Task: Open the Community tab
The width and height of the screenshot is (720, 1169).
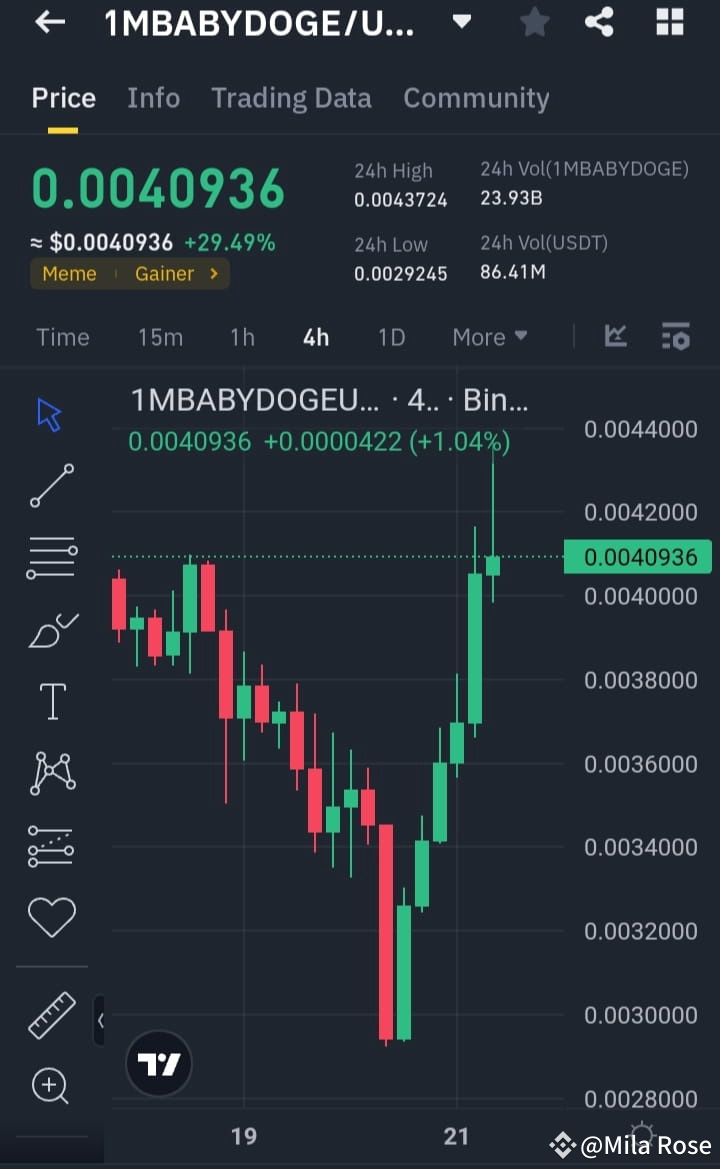Action: 476,97
